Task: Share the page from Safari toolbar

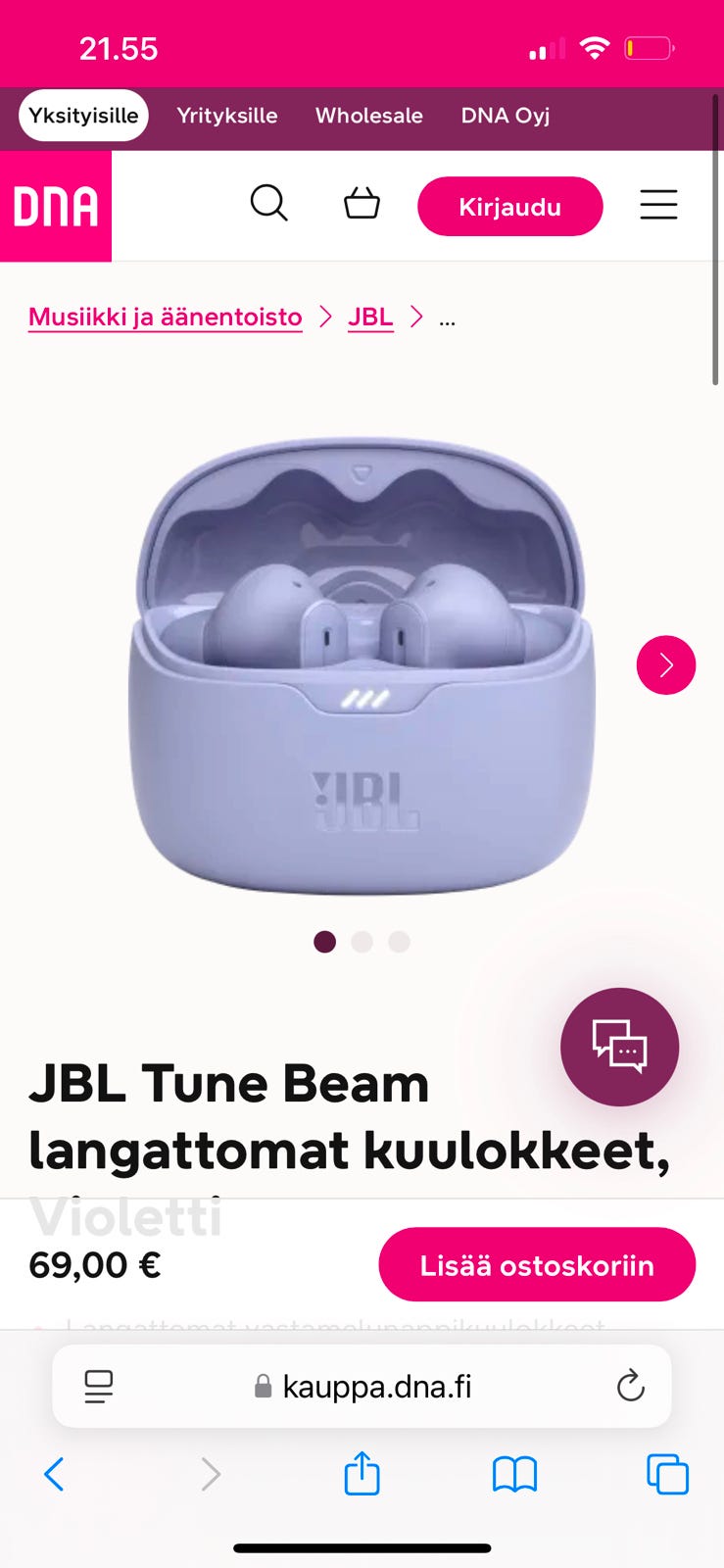Action: (362, 1474)
